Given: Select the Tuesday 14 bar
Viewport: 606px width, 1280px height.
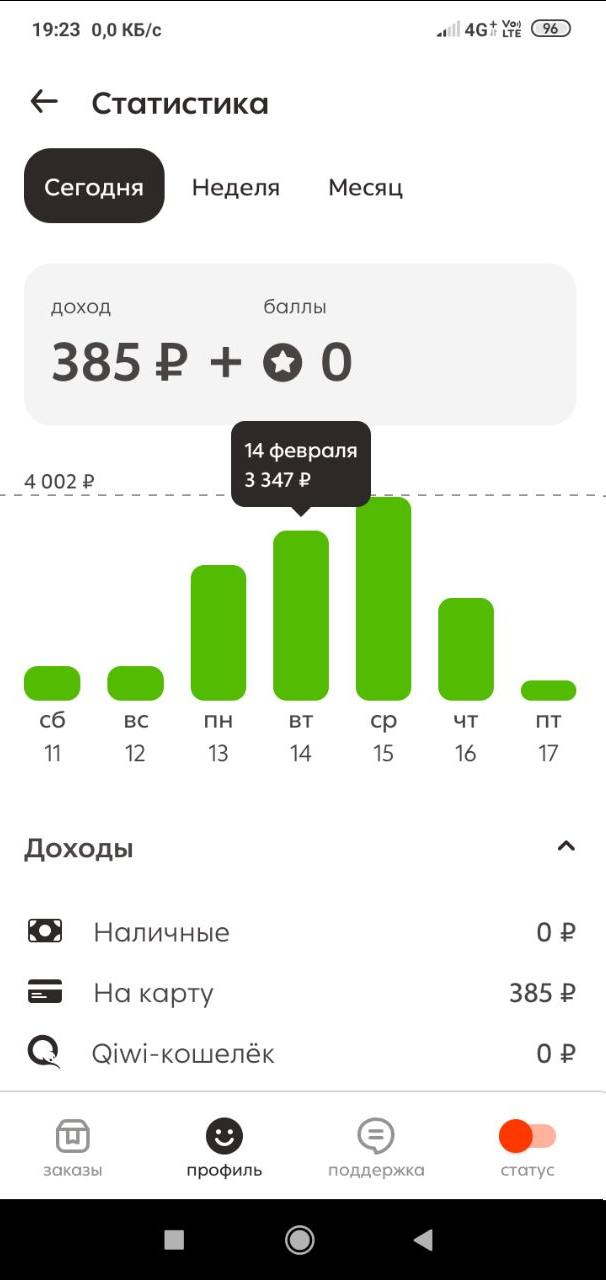Looking at the screenshot, I should 301,615.
